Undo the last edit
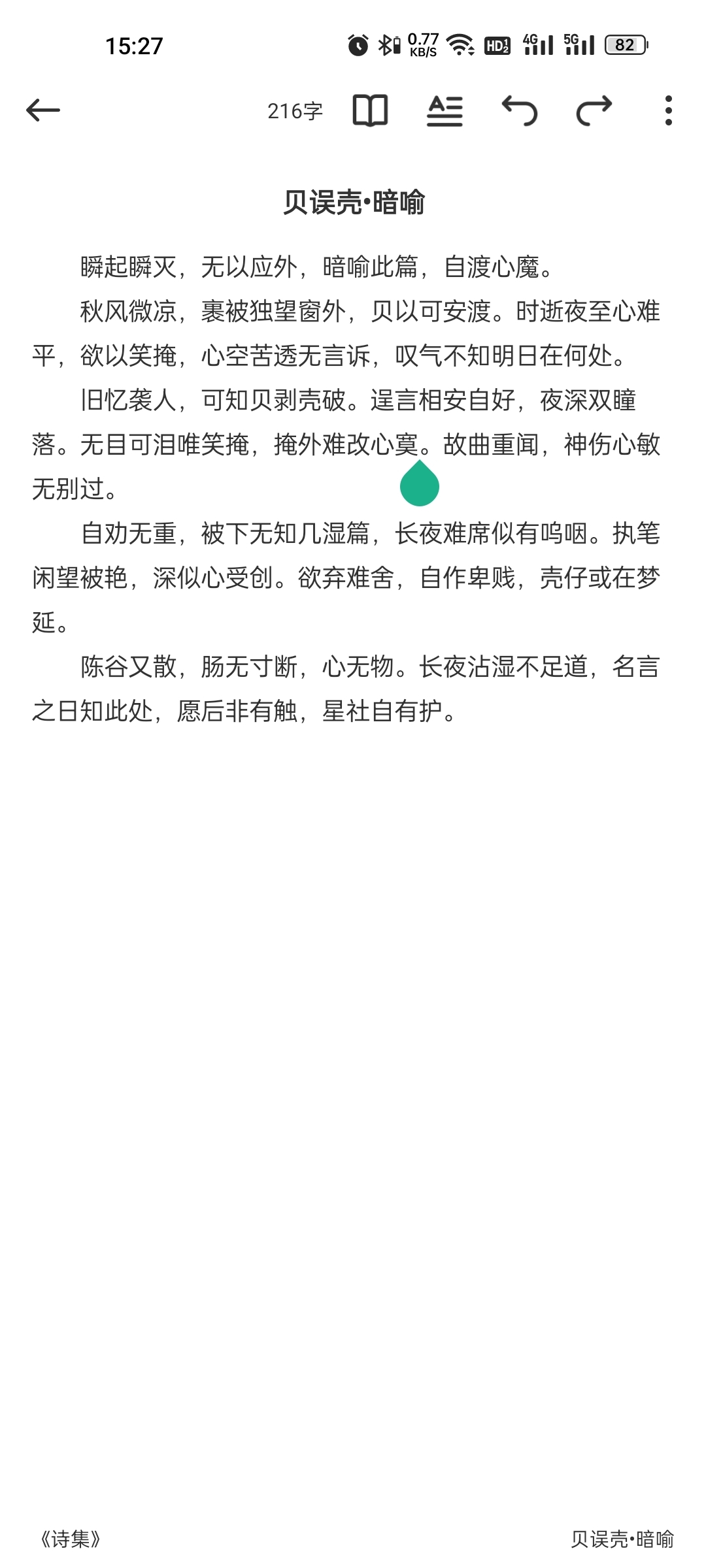The height and width of the screenshot is (1568, 706). (520, 110)
